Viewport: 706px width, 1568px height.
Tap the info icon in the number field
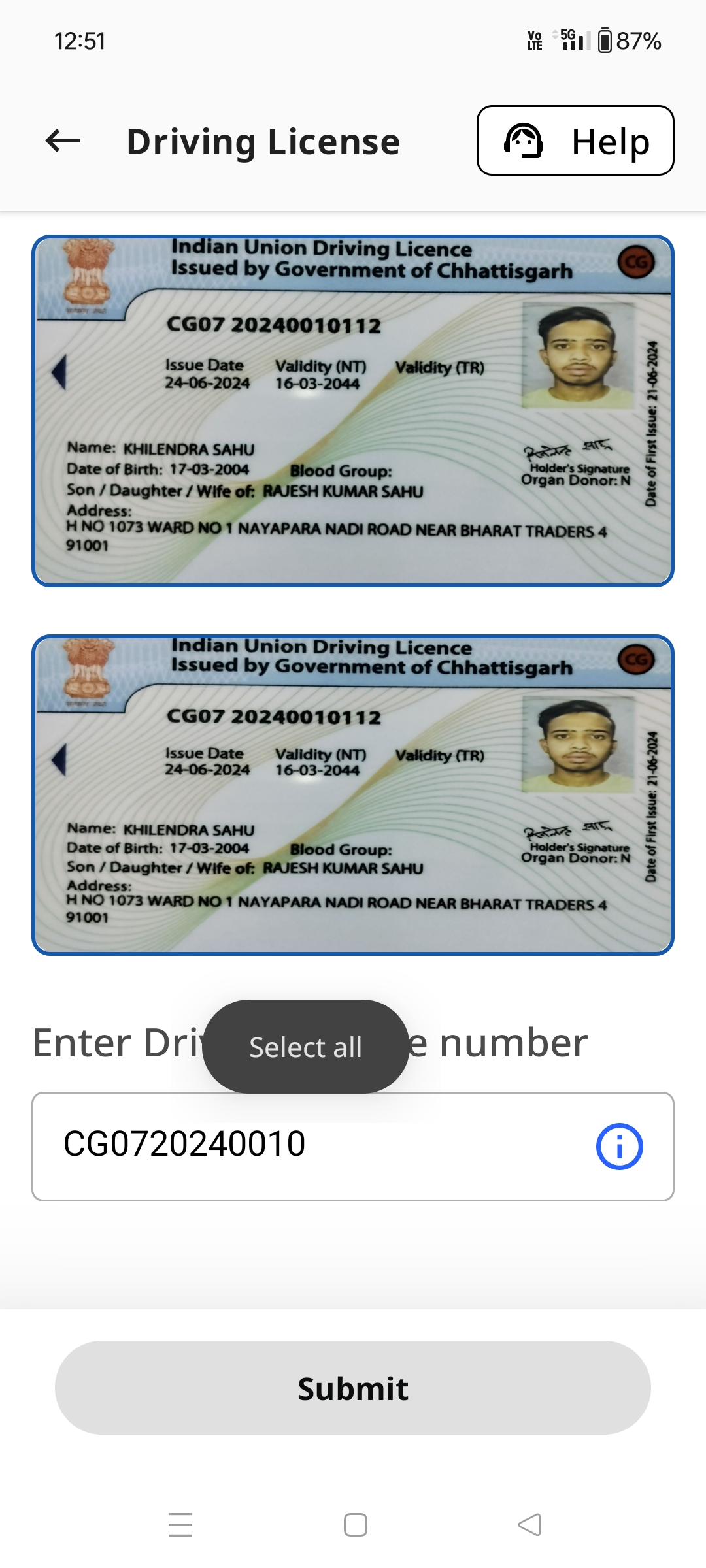(x=618, y=1146)
